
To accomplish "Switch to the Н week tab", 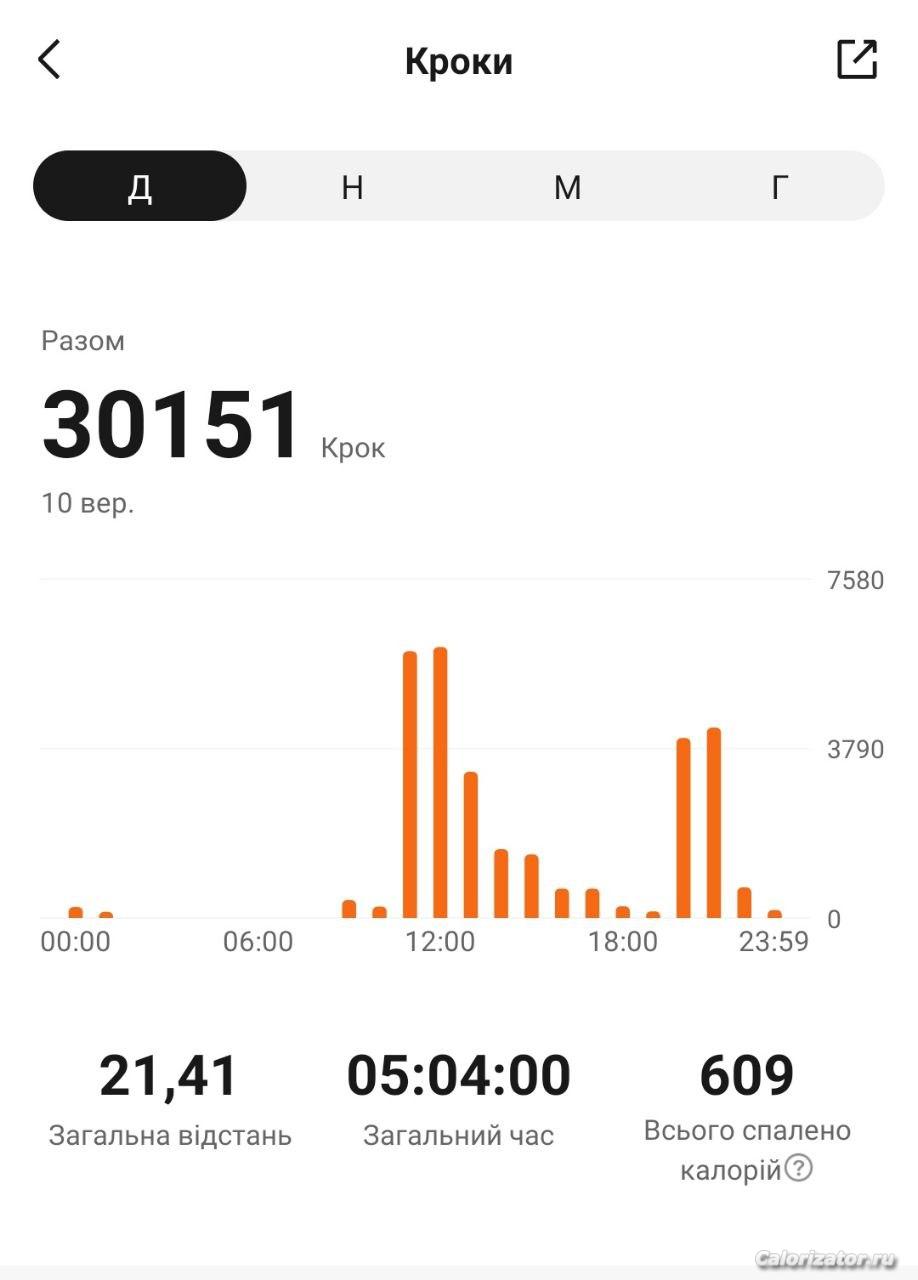I will click(352, 186).
